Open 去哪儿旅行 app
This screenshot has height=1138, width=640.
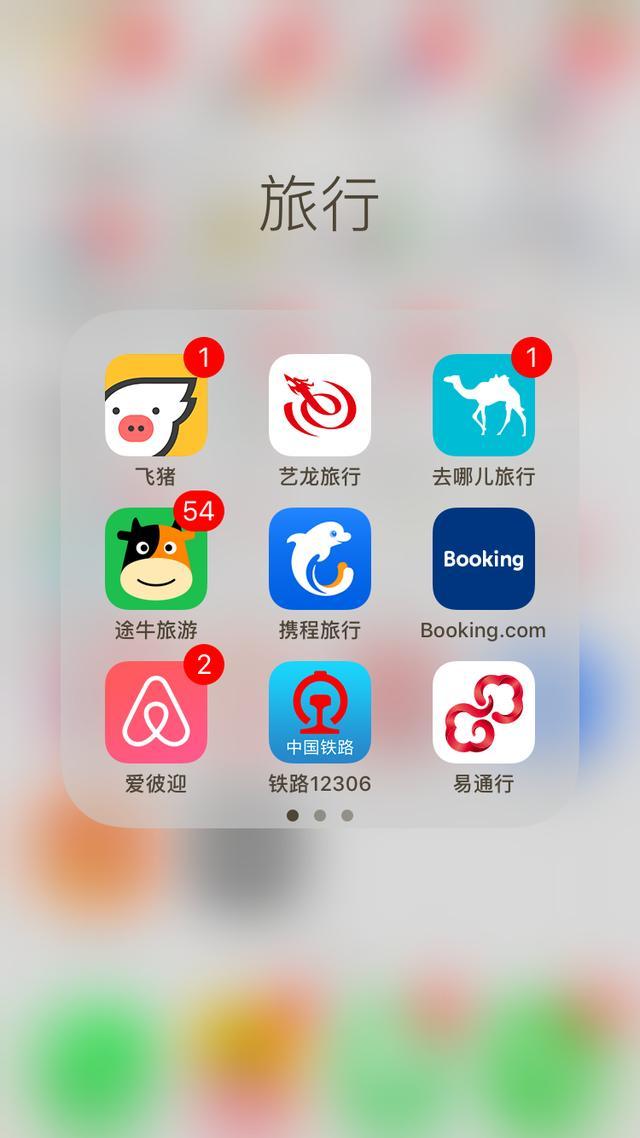coord(484,406)
